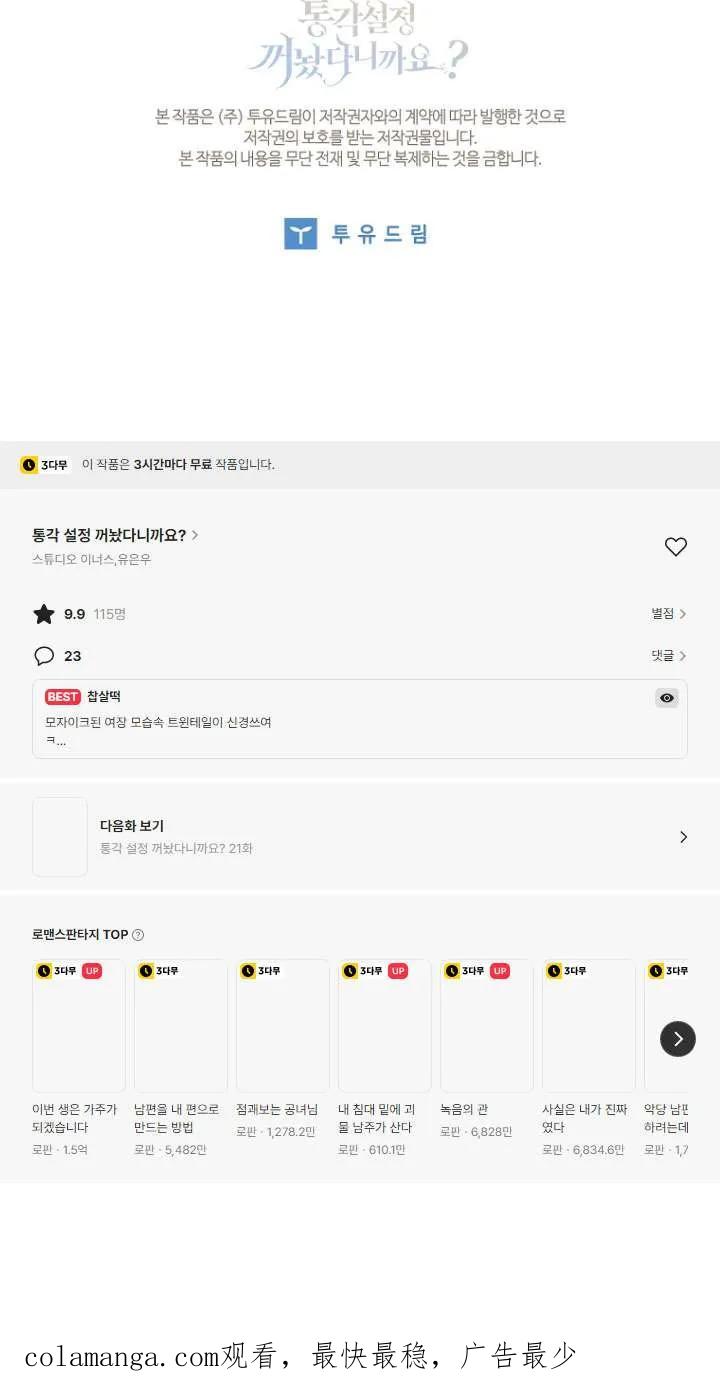Show more titles with the right arrow
Viewport: 720px width, 1378px height.
pyautogui.click(x=678, y=1038)
